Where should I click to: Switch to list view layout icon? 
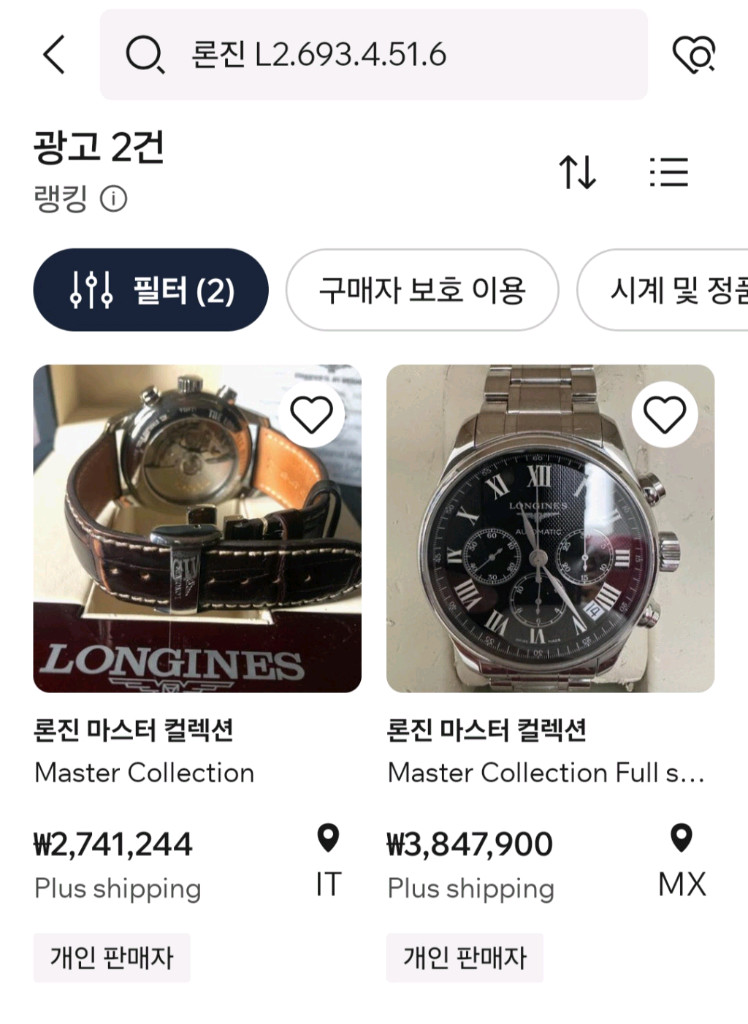point(670,172)
